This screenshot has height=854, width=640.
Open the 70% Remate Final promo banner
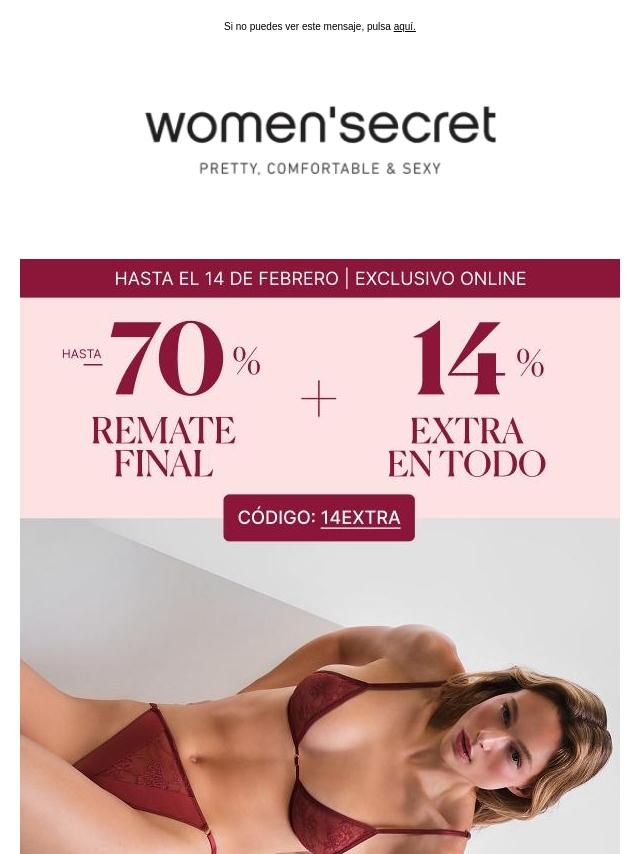click(165, 400)
